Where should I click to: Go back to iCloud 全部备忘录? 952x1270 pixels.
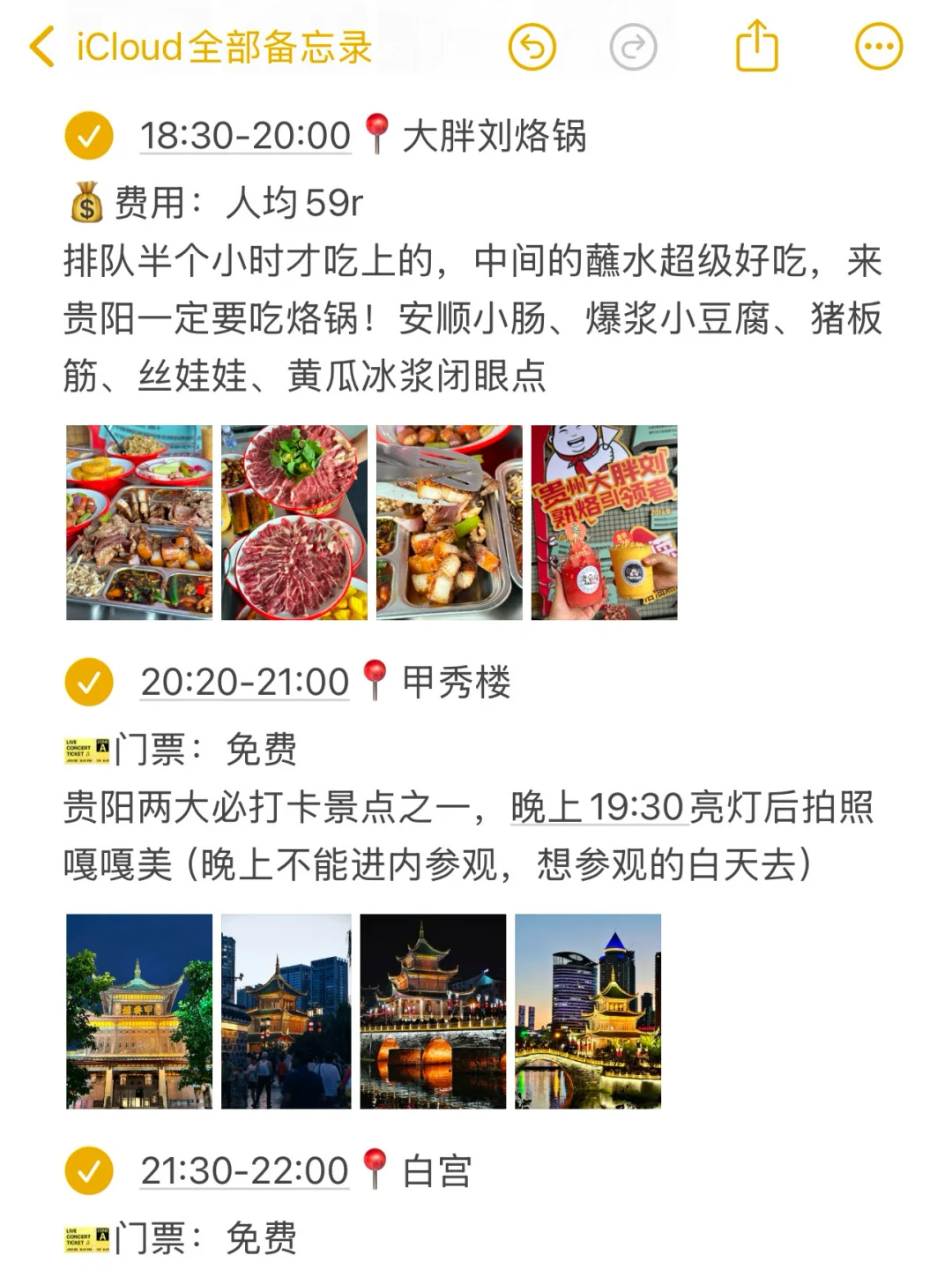pos(200,47)
